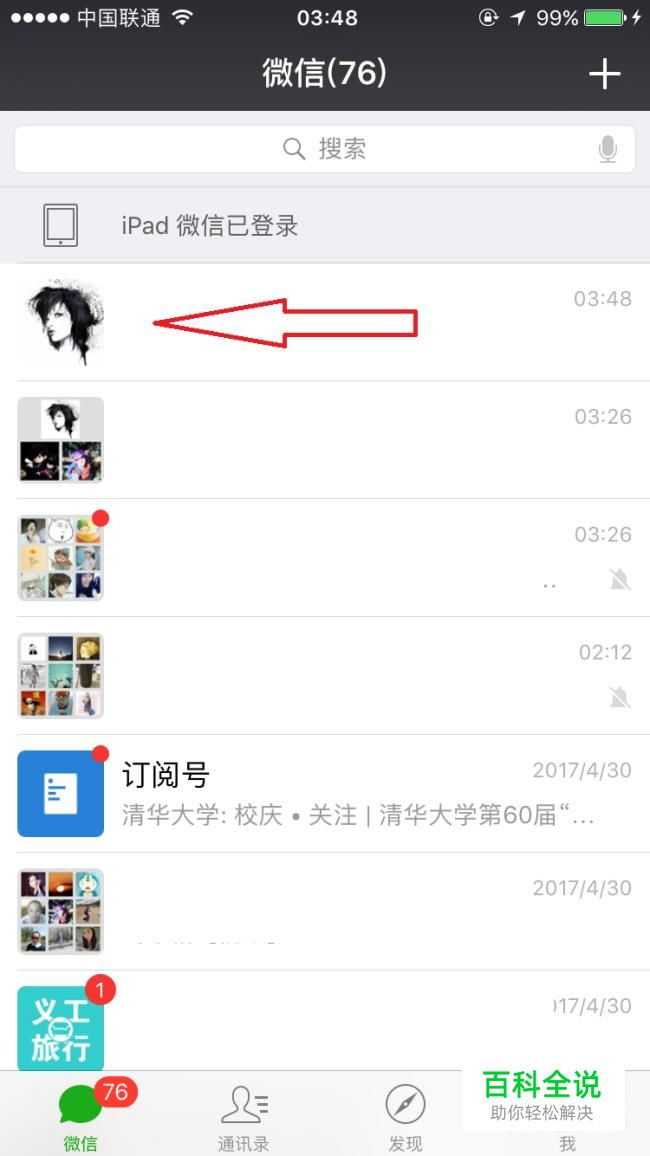
Task: Switch to the 微信 chats tab
Action: click(x=81, y=1114)
